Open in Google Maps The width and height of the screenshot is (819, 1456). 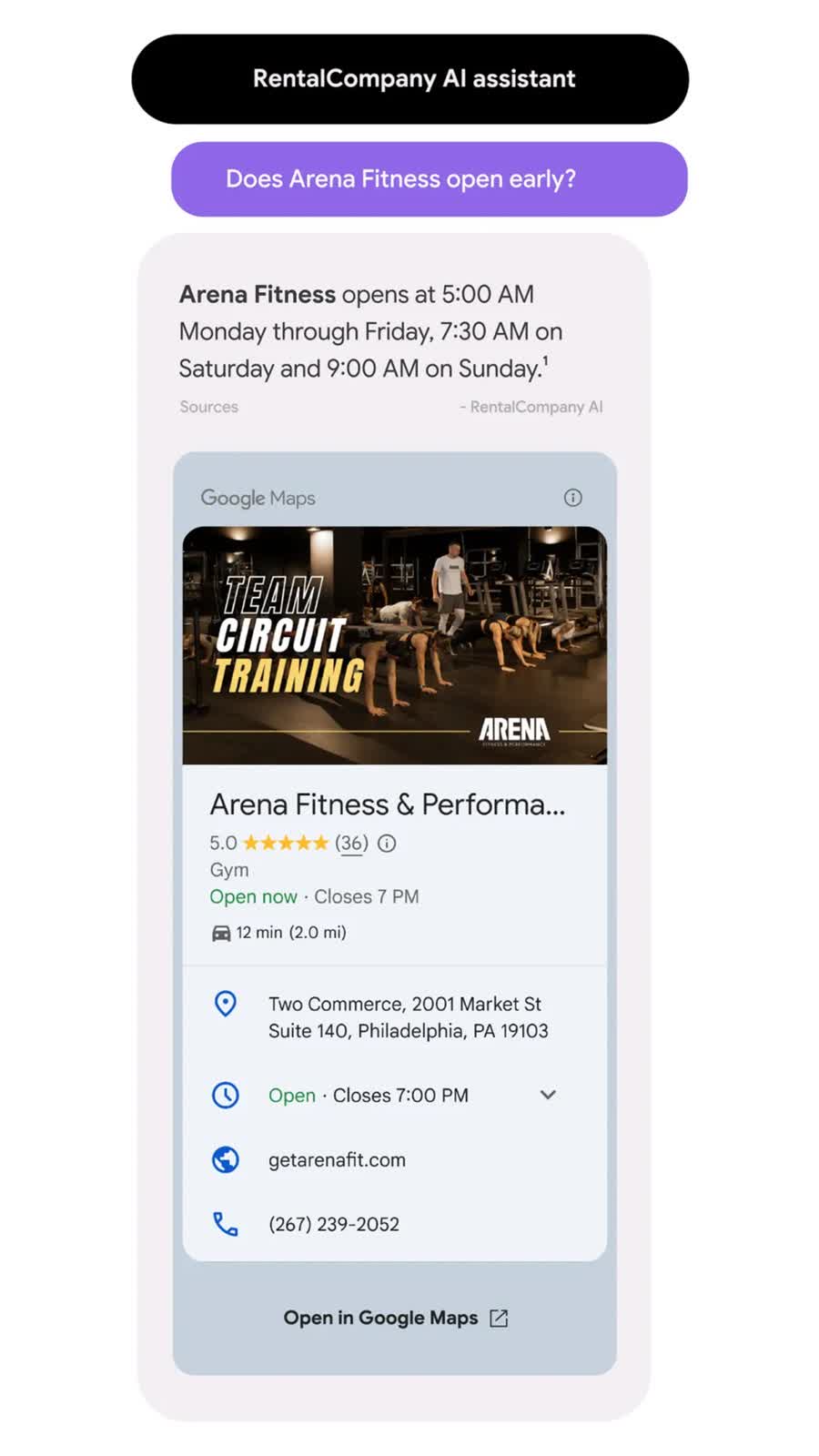click(395, 1318)
